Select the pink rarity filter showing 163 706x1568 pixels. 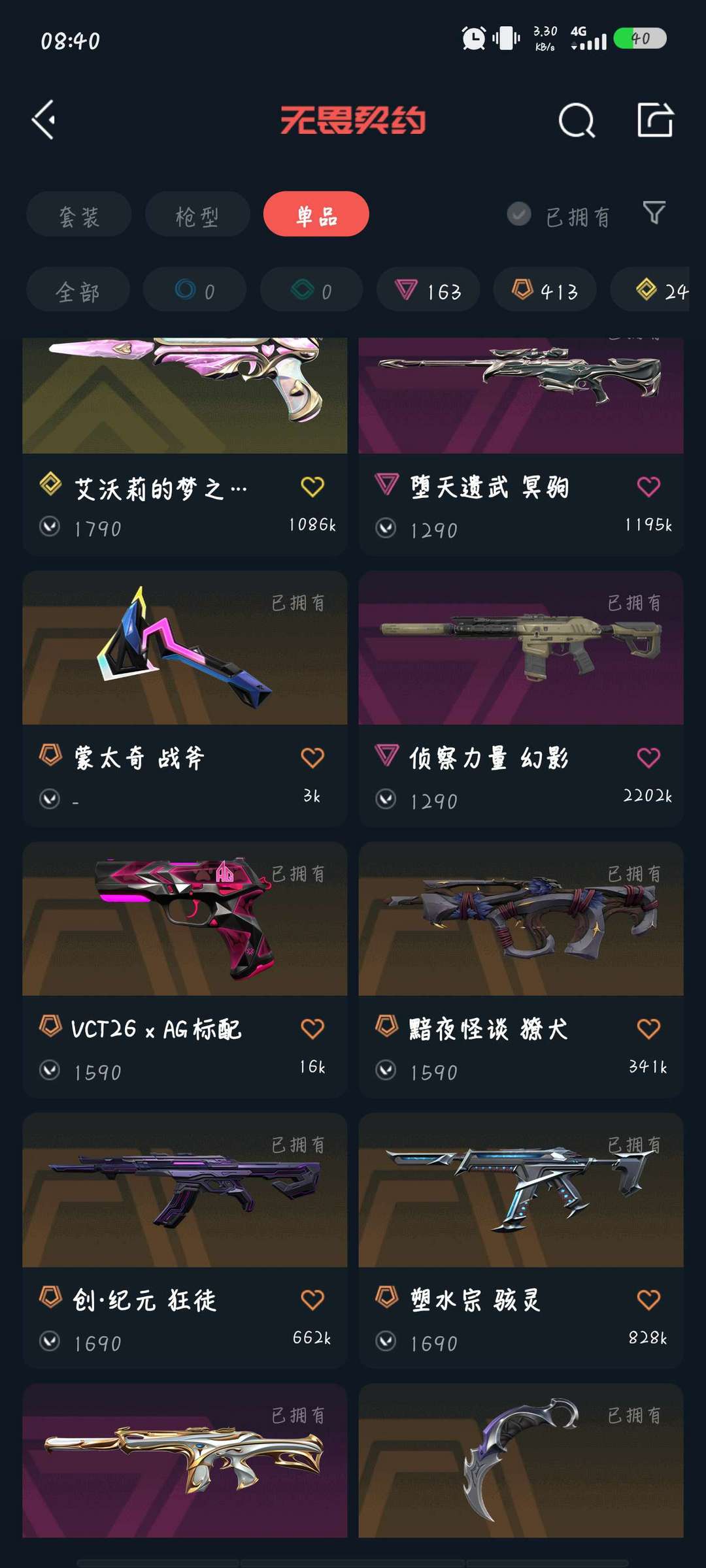pyautogui.click(x=428, y=290)
